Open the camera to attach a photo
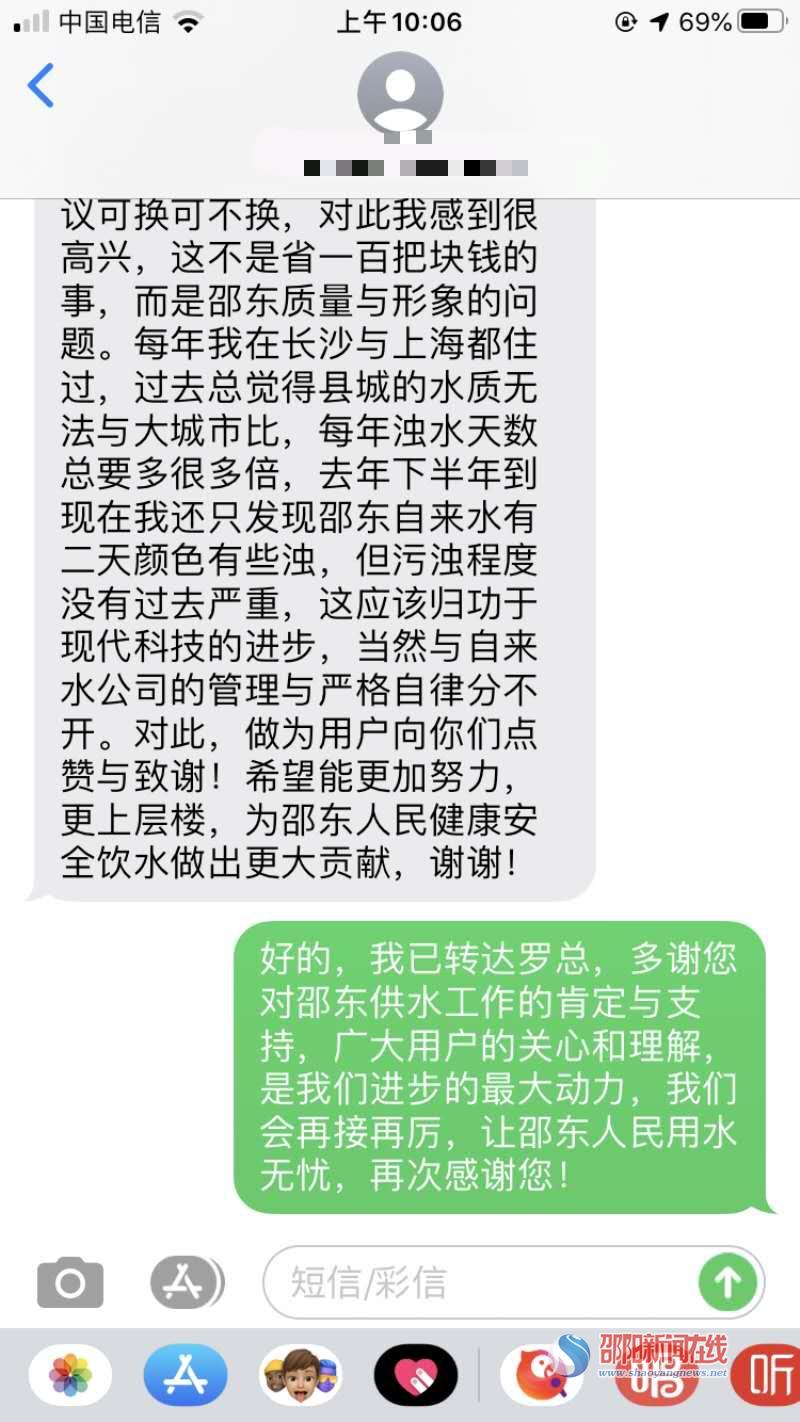 click(x=70, y=1282)
